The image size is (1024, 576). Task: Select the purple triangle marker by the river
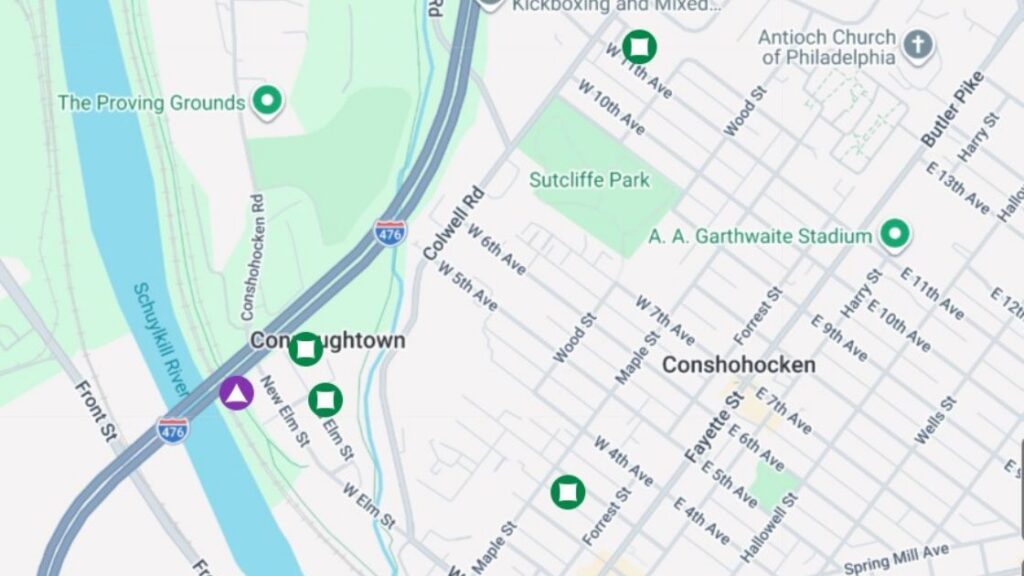click(236, 393)
